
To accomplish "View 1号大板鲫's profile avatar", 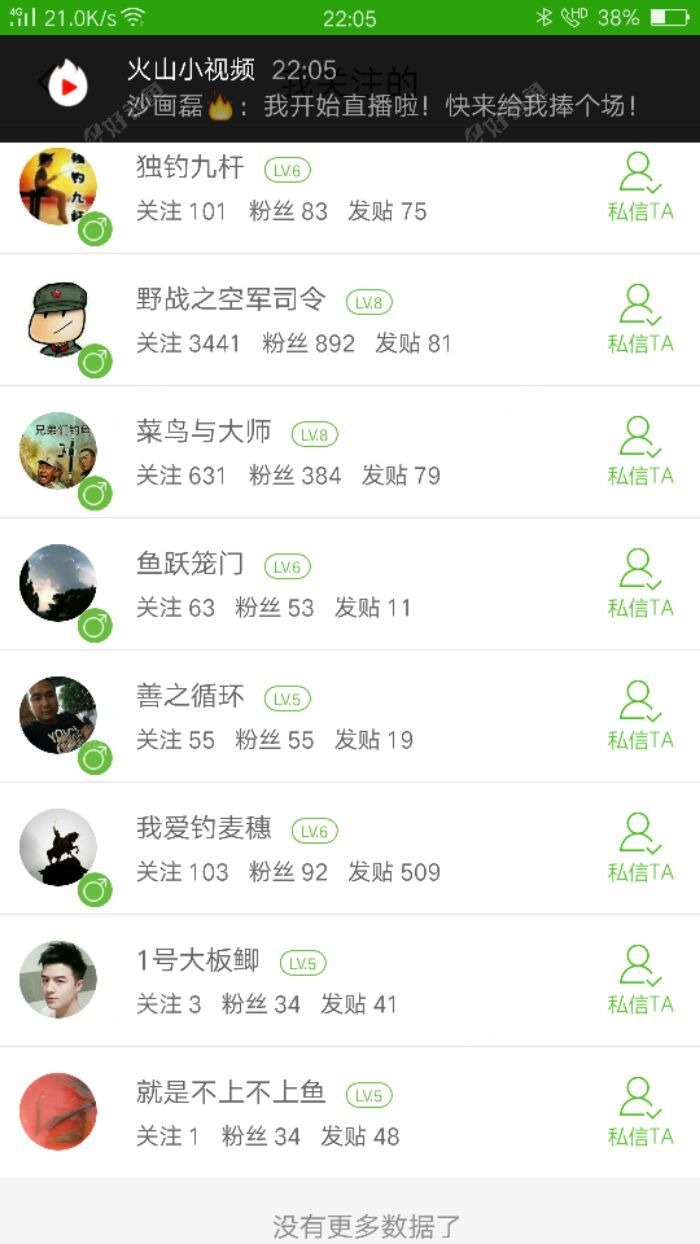I will [58, 979].
